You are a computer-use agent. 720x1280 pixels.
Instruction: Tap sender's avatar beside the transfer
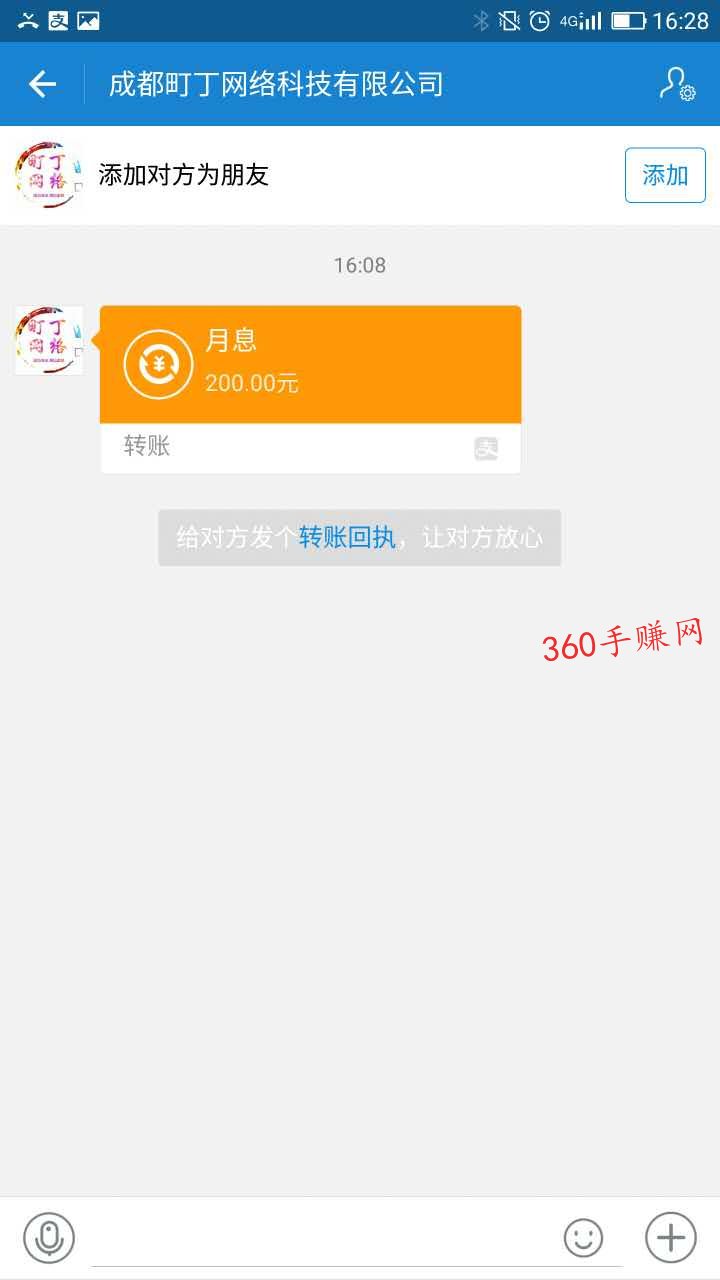(x=49, y=341)
